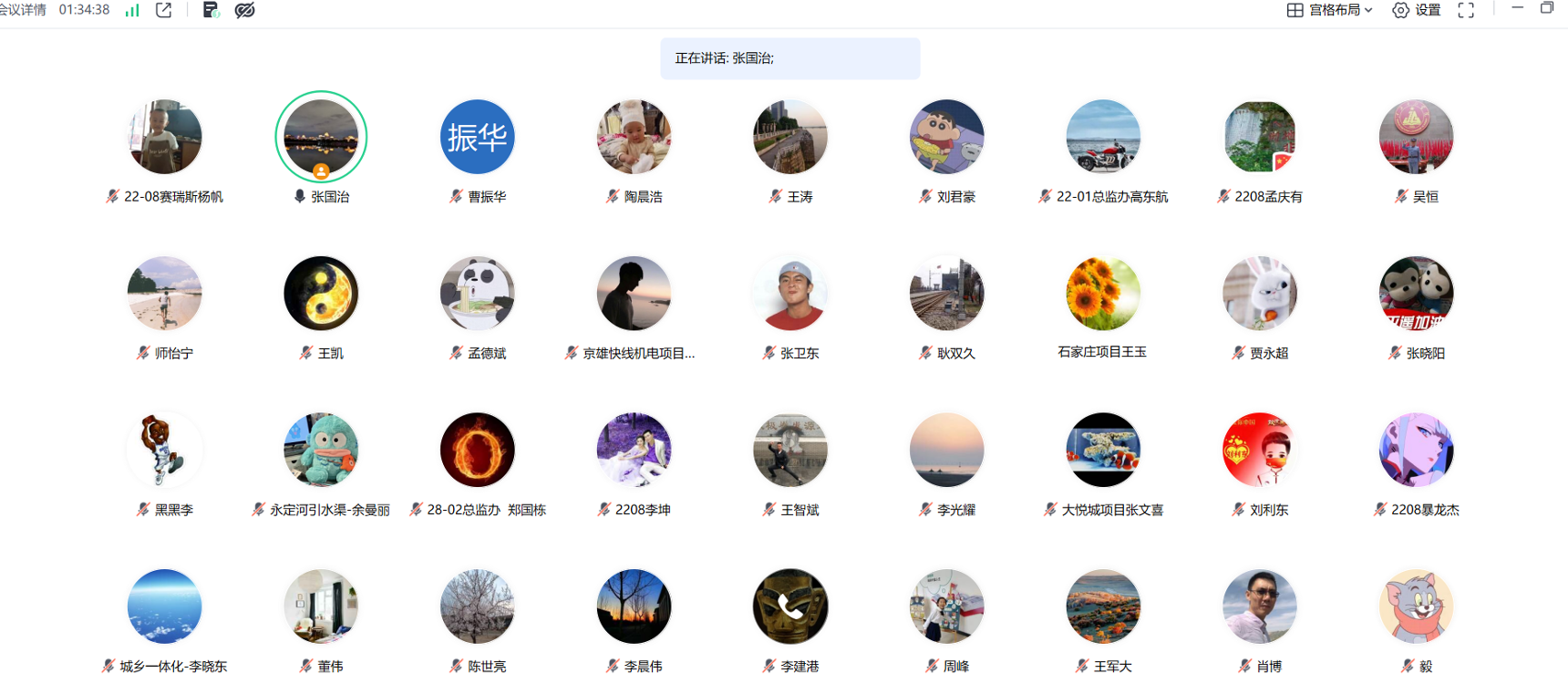Open the grid layout dropdown (宫格布局)
Viewport: 1568px width, 684px height.
pos(1329,10)
